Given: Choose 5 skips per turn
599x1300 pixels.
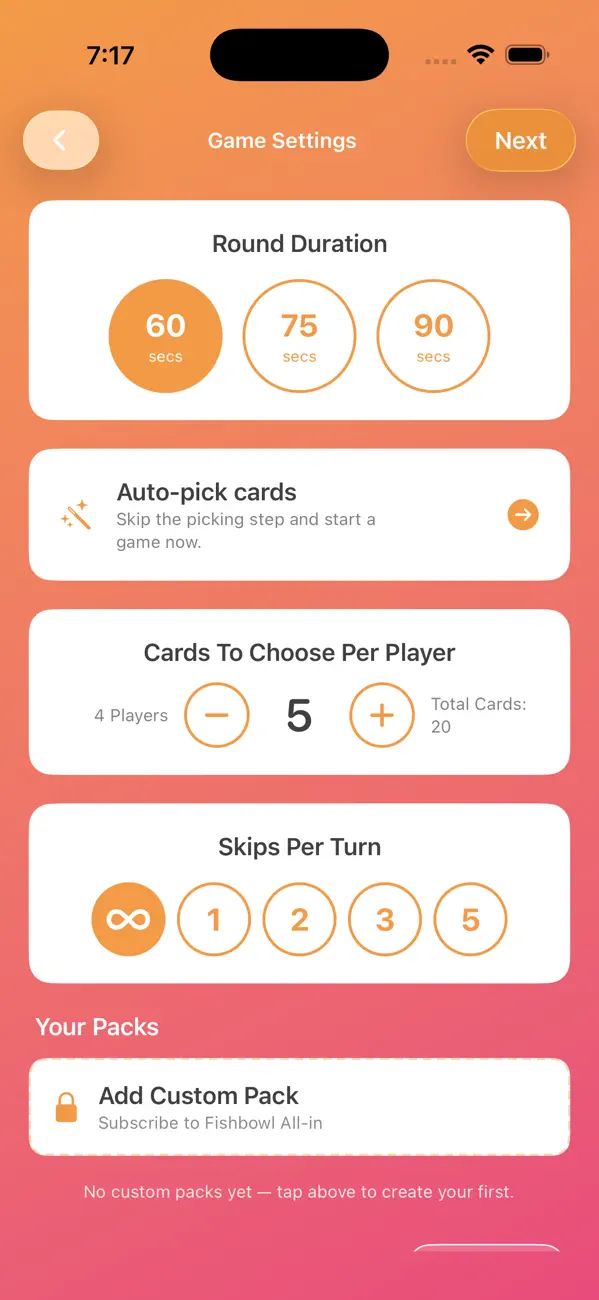Looking at the screenshot, I should coord(471,919).
